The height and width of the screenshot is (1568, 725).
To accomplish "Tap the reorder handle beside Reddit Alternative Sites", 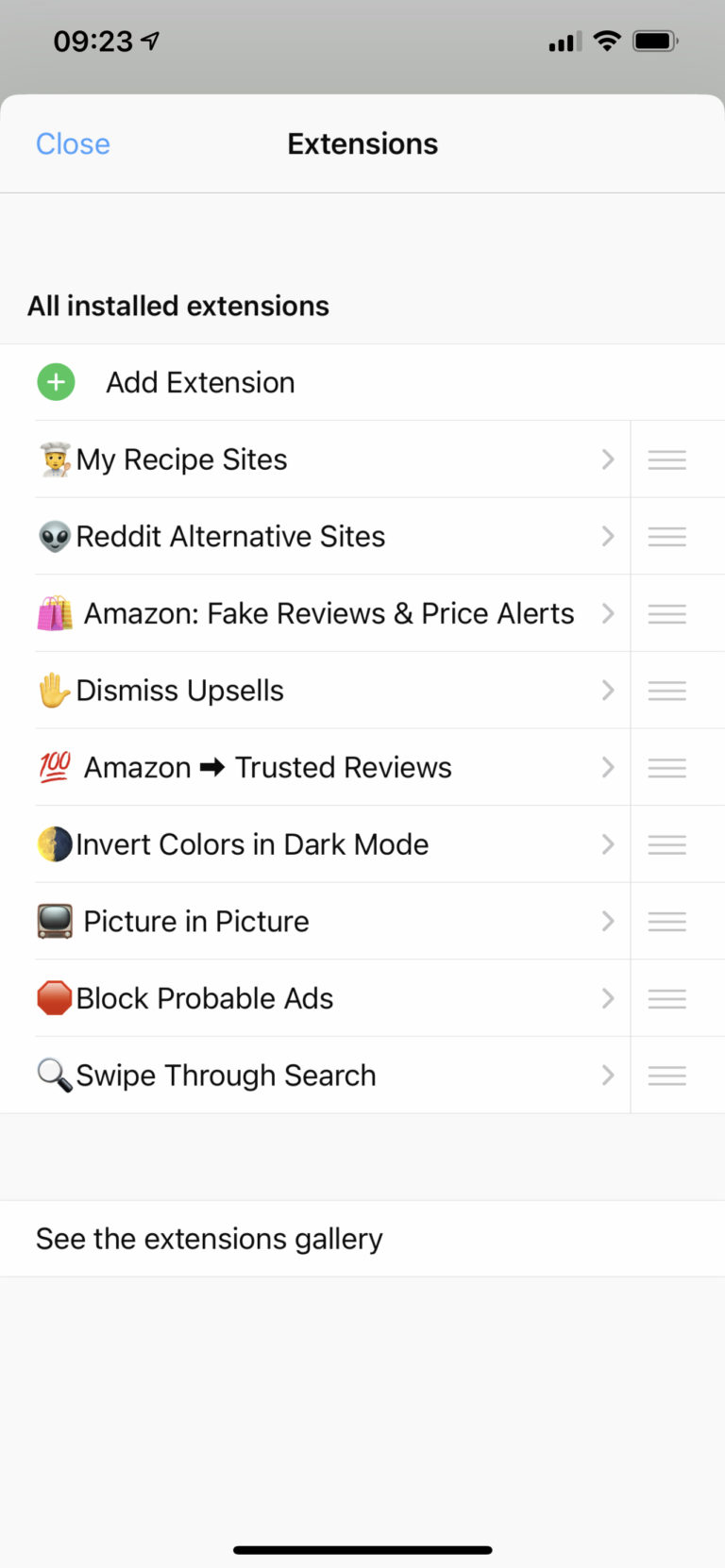I will (667, 536).
